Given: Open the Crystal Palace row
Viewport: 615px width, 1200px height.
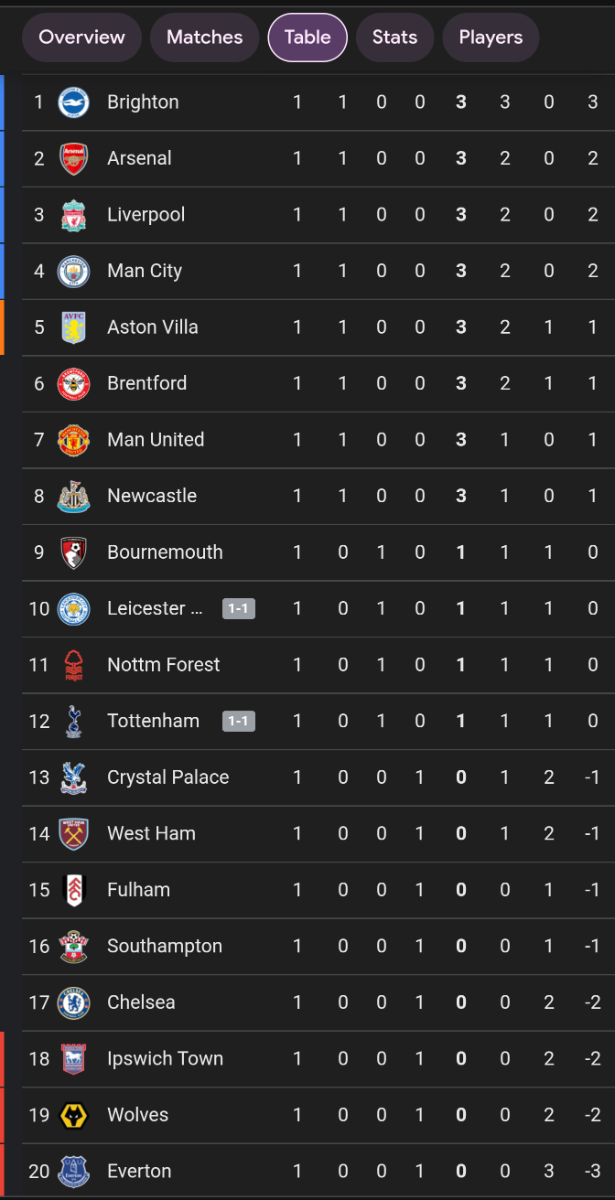Looking at the screenshot, I should (318, 778).
